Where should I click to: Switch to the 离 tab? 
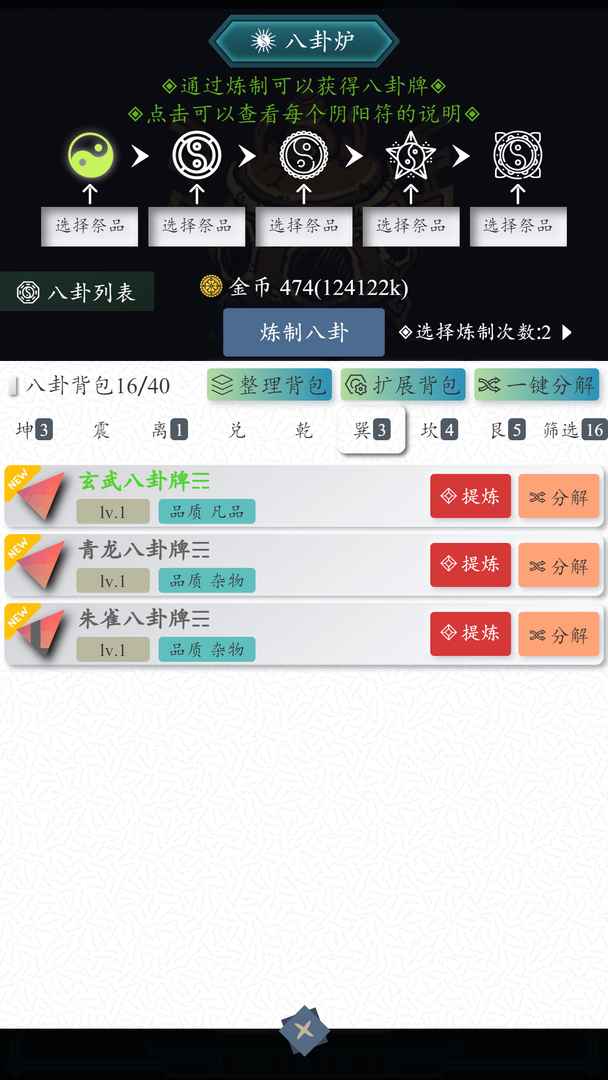tap(169, 431)
